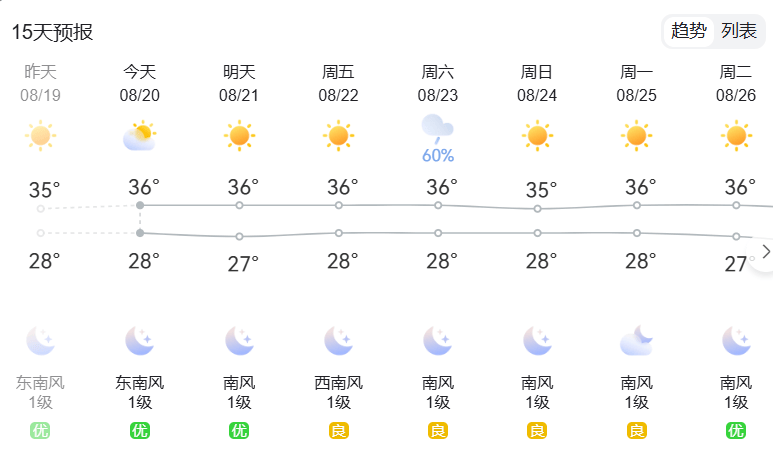The width and height of the screenshot is (773, 458).
Task: Show next days with the right arrow
Action: (765, 252)
